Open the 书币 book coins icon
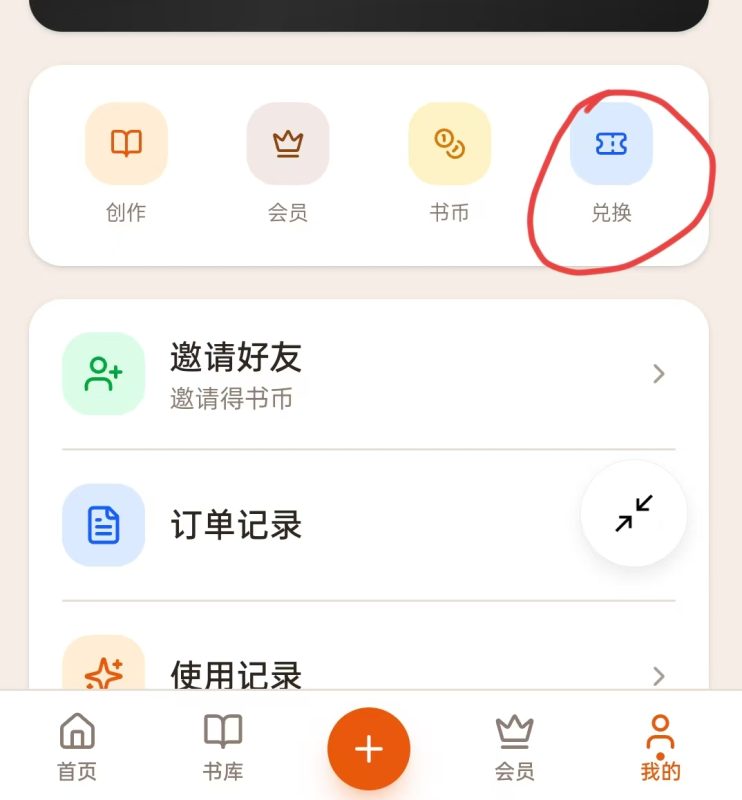Image resolution: width=742 pixels, height=800 pixels. (449, 143)
